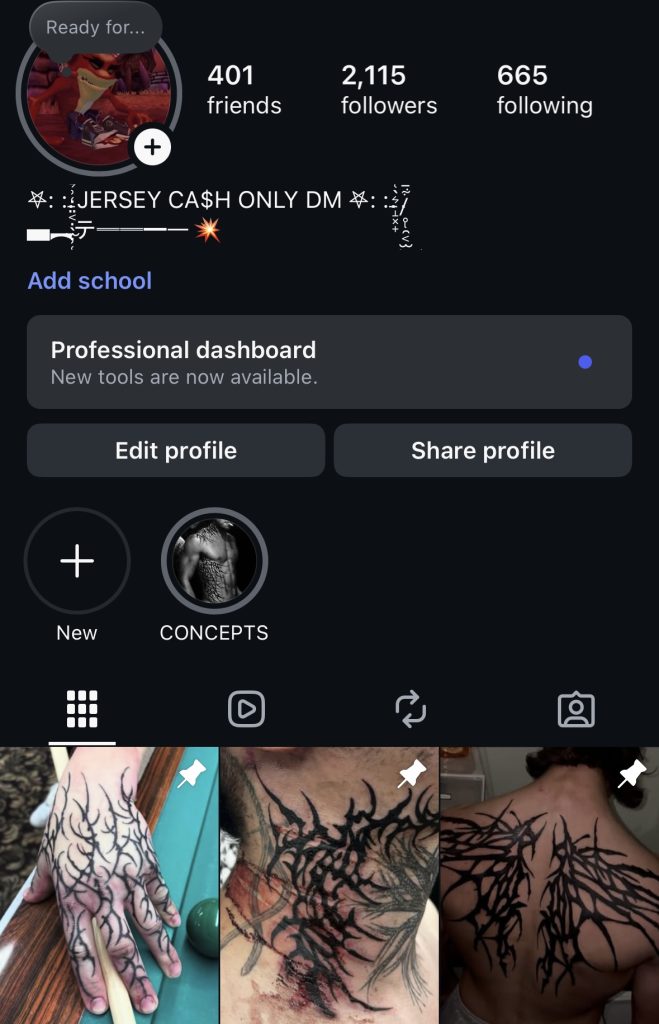Open the pinned back tattoo post
659x1024 pixels.
[x=549, y=885]
